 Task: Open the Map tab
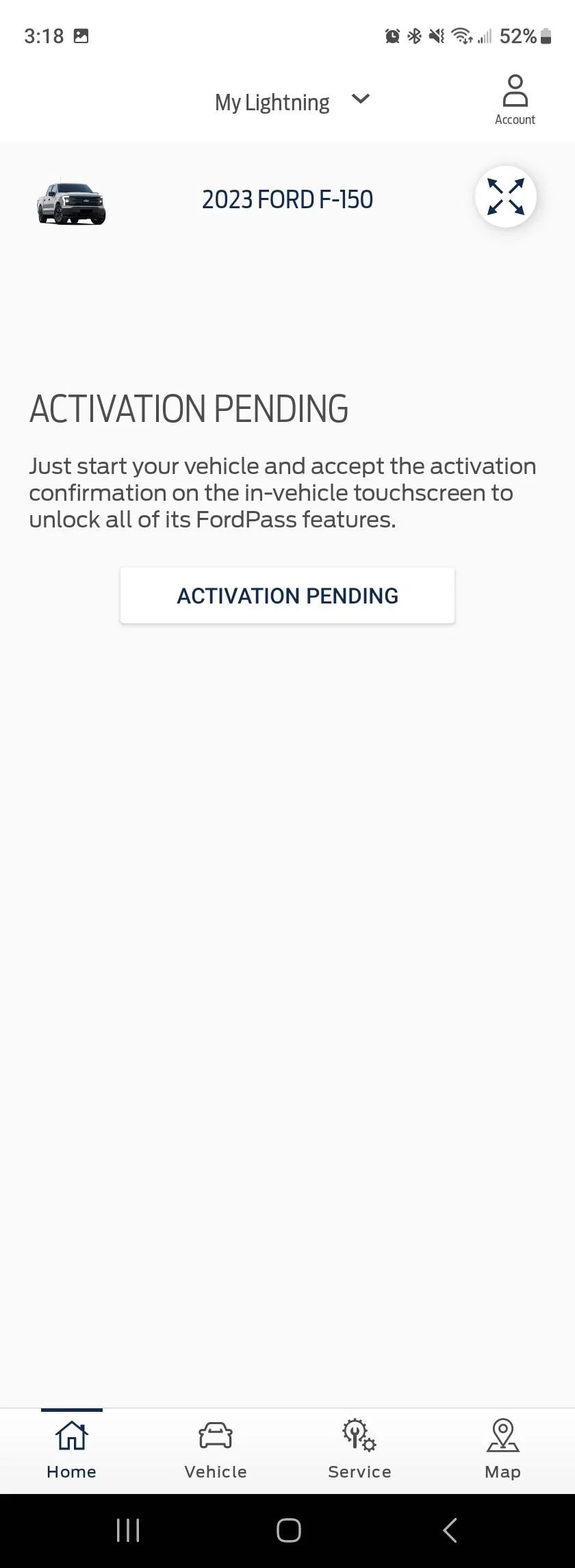pyautogui.click(x=503, y=1450)
